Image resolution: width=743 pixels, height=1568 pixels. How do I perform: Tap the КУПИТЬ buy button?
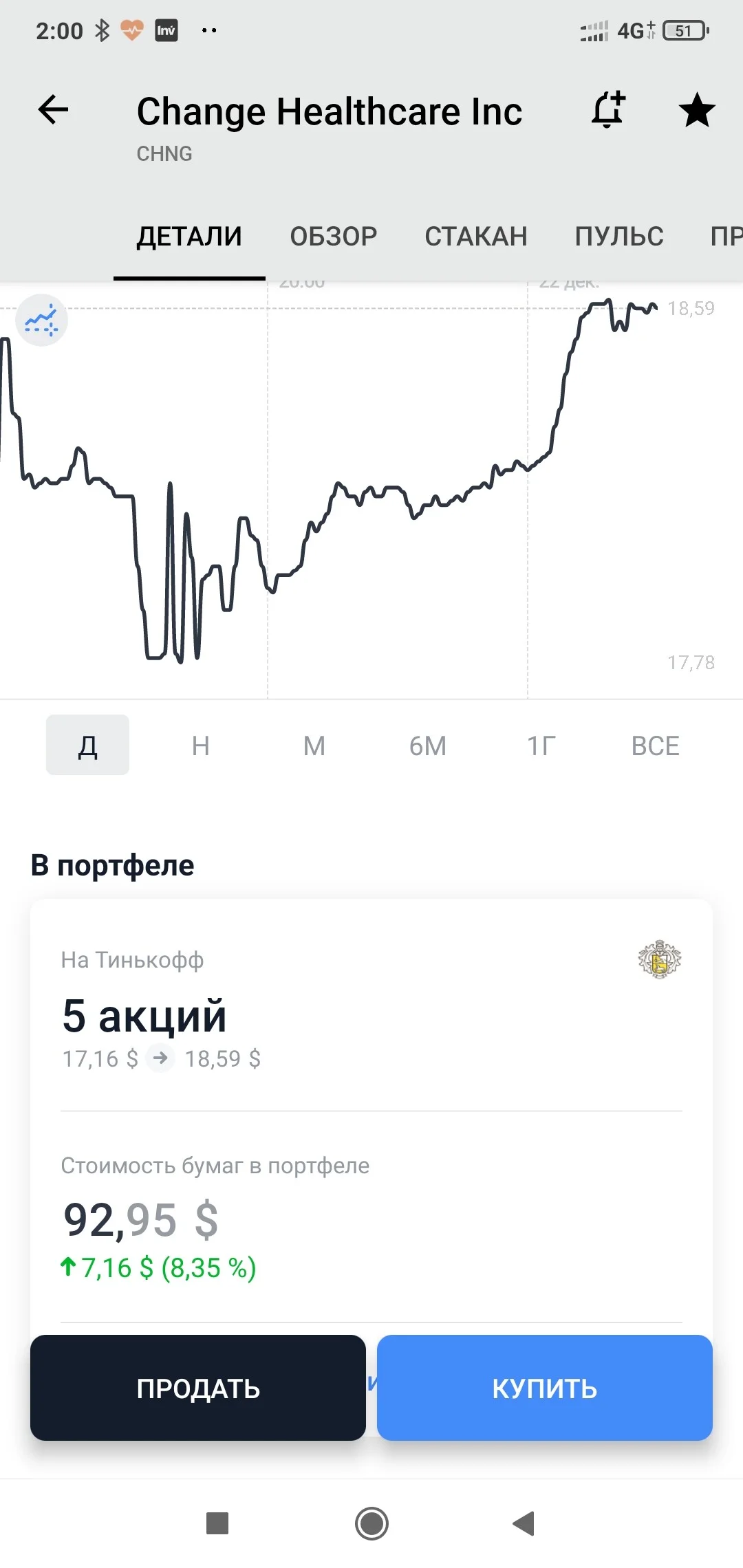(545, 1388)
